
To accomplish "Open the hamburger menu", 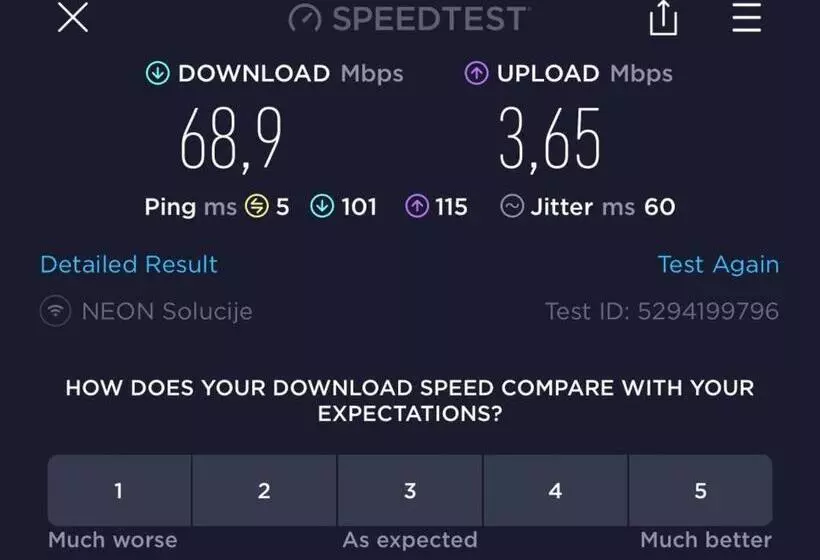I will pos(746,18).
